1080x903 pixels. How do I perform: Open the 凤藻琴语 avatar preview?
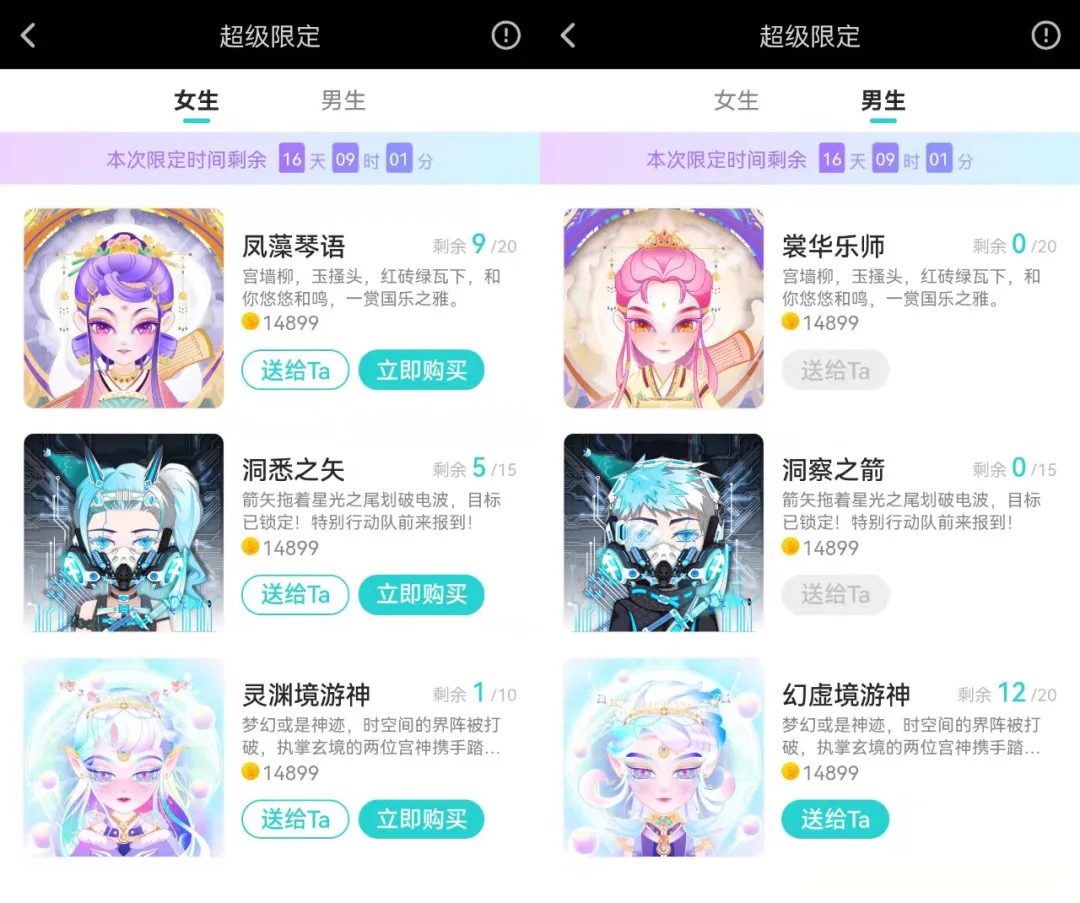(x=124, y=308)
